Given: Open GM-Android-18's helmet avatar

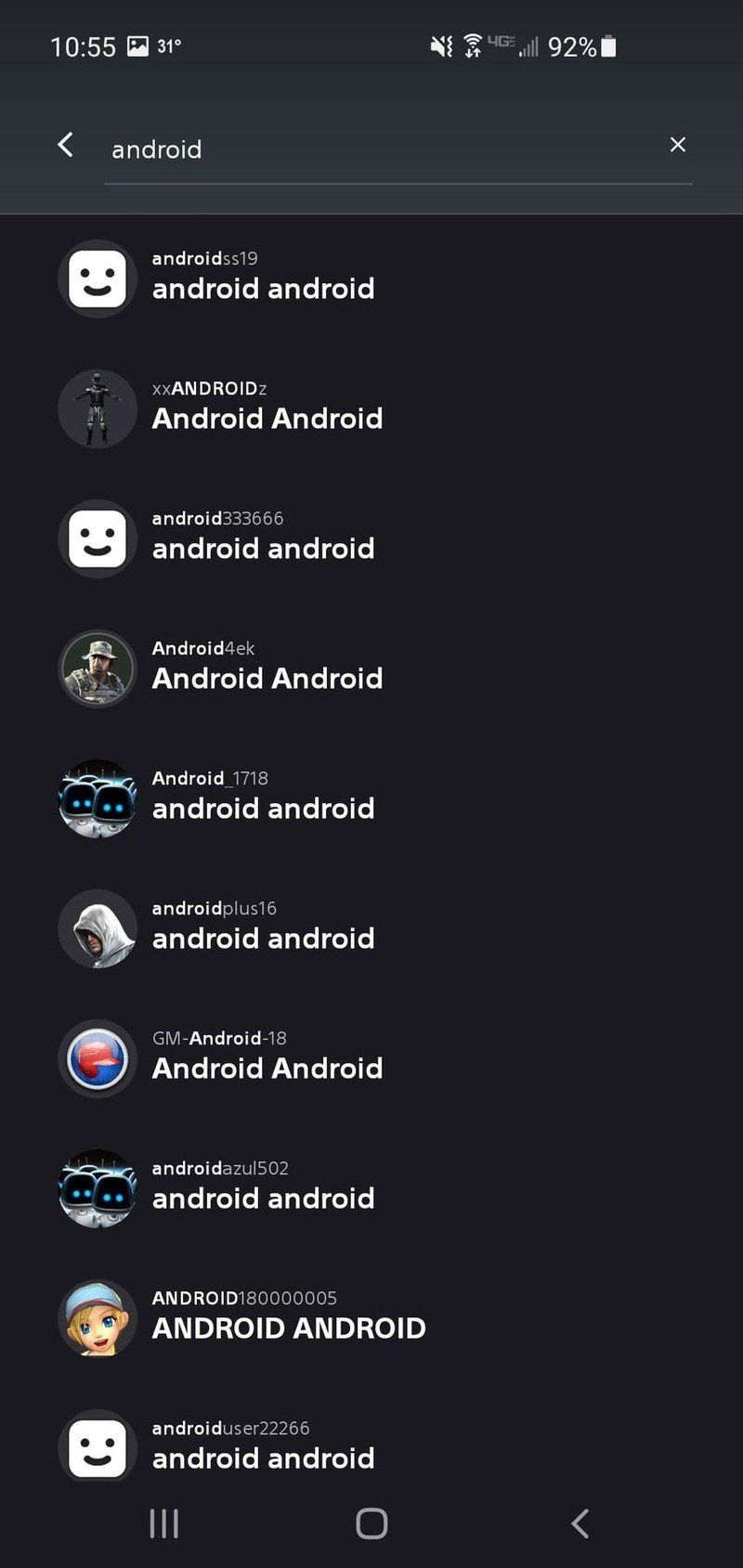Looking at the screenshot, I should point(97,1057).
